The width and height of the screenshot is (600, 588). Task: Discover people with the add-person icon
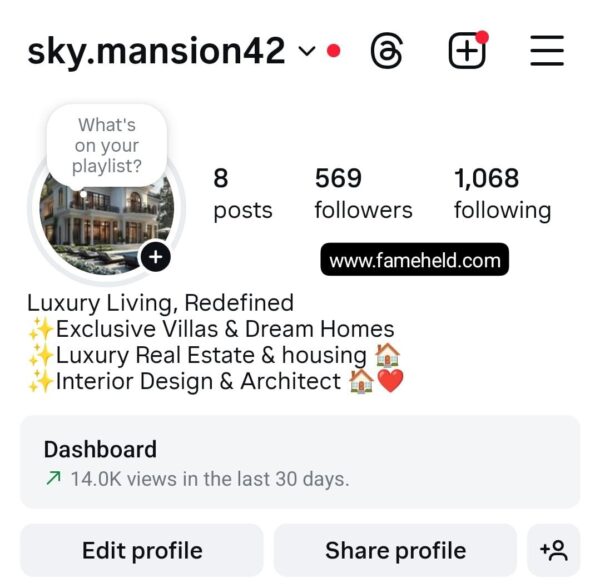(553, 551)
